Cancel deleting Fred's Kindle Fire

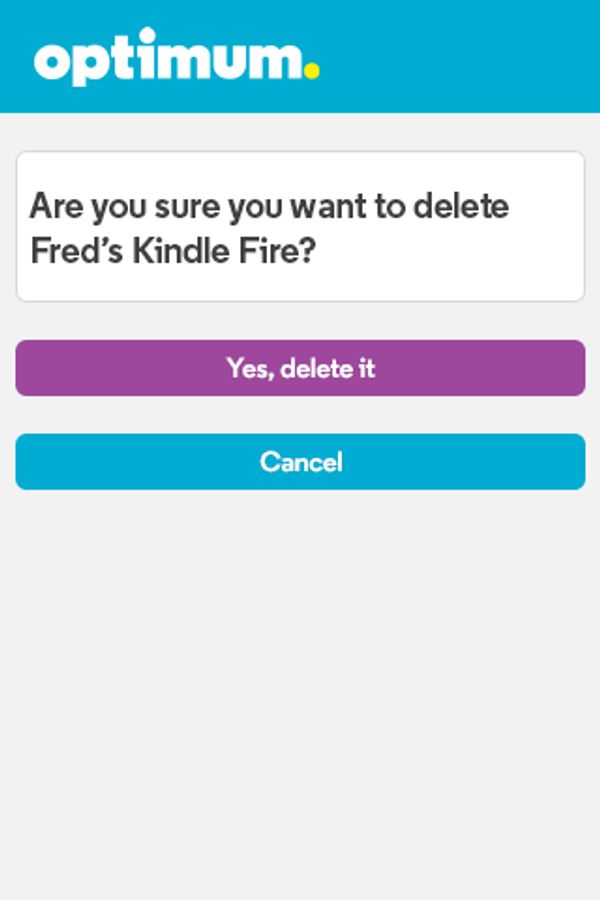(300, 462)
